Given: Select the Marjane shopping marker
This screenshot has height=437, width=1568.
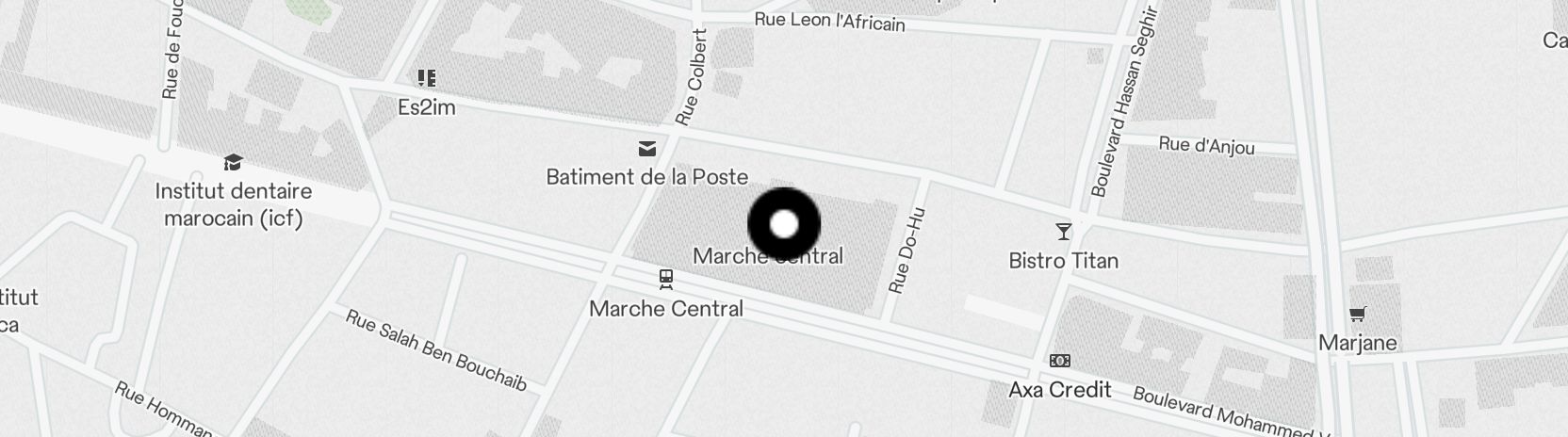Looking at the screenshot, I should tap(1357, 315).
